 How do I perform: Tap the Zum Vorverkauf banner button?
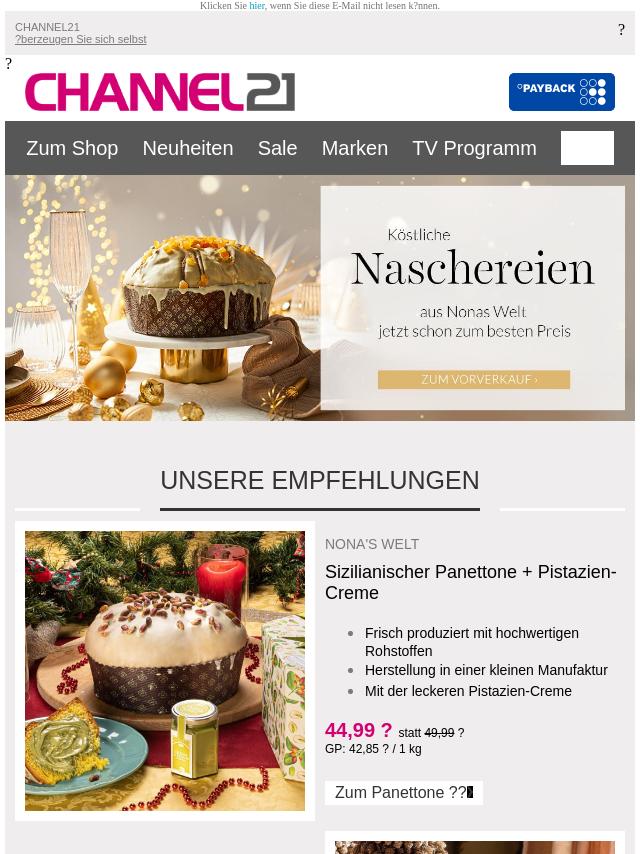coord(474,380)
